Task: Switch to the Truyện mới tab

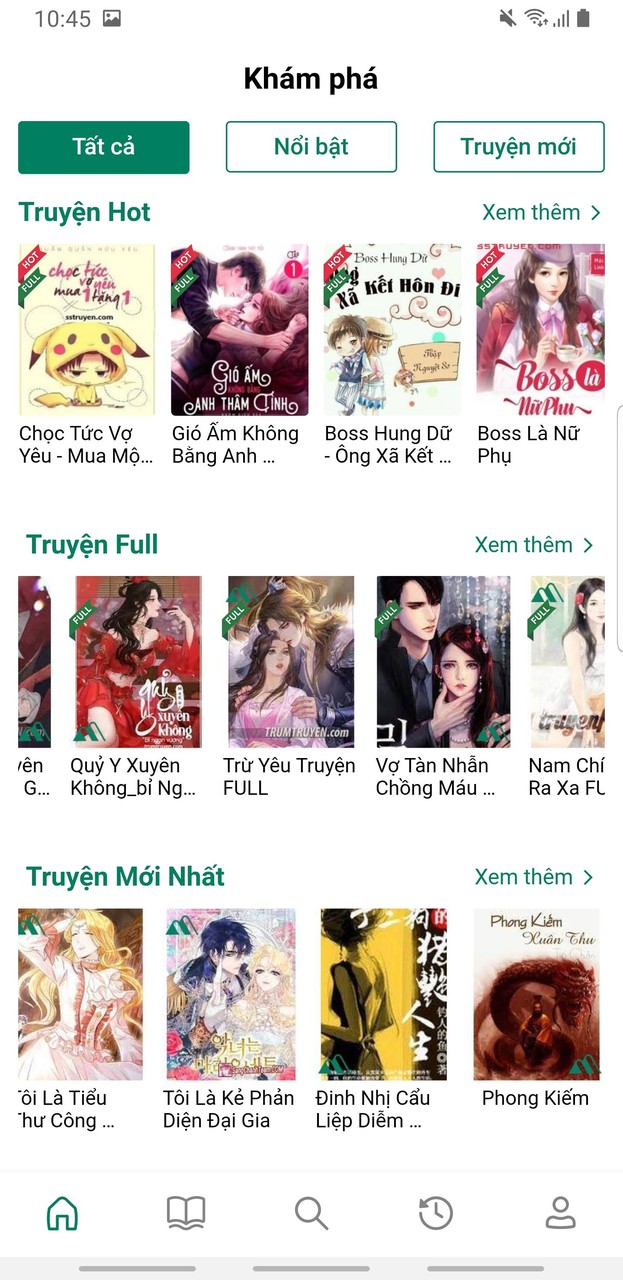Action: point(518,147)
